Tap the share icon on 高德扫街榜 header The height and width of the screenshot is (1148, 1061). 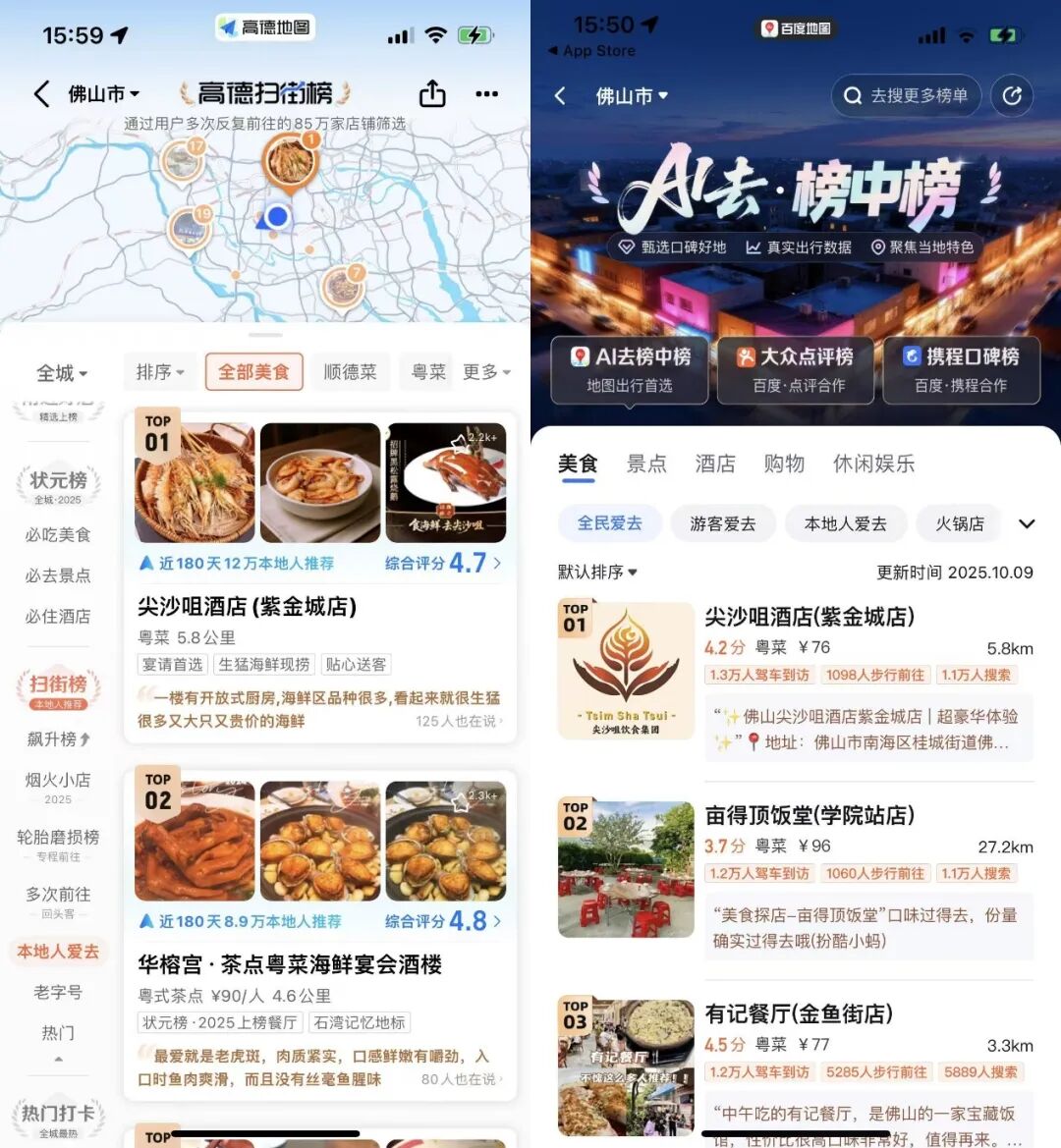(432, 93)
